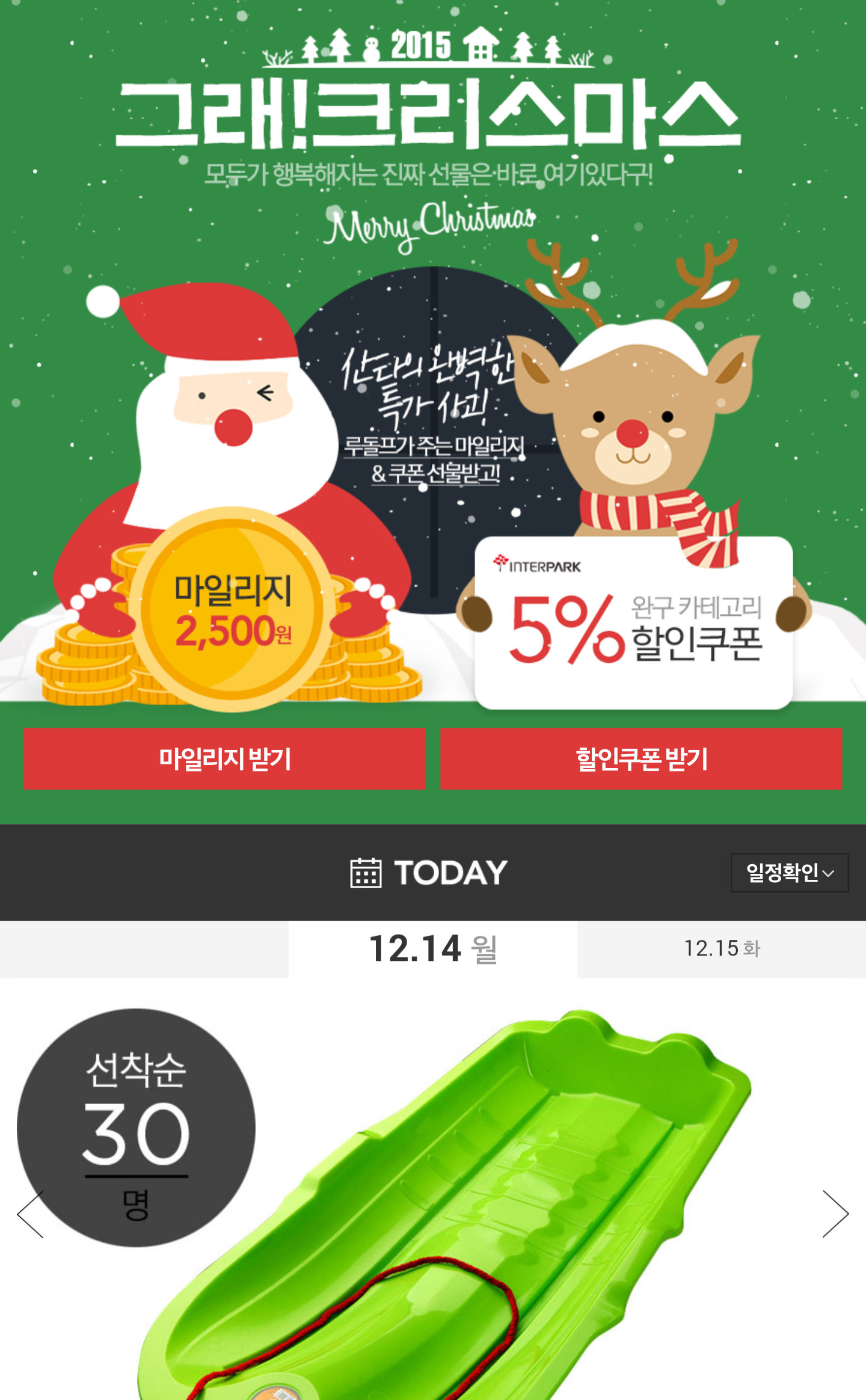Show the next product with right arrow
The width and height of the screenshot is (866, 1400).
tap(835, 1214)
